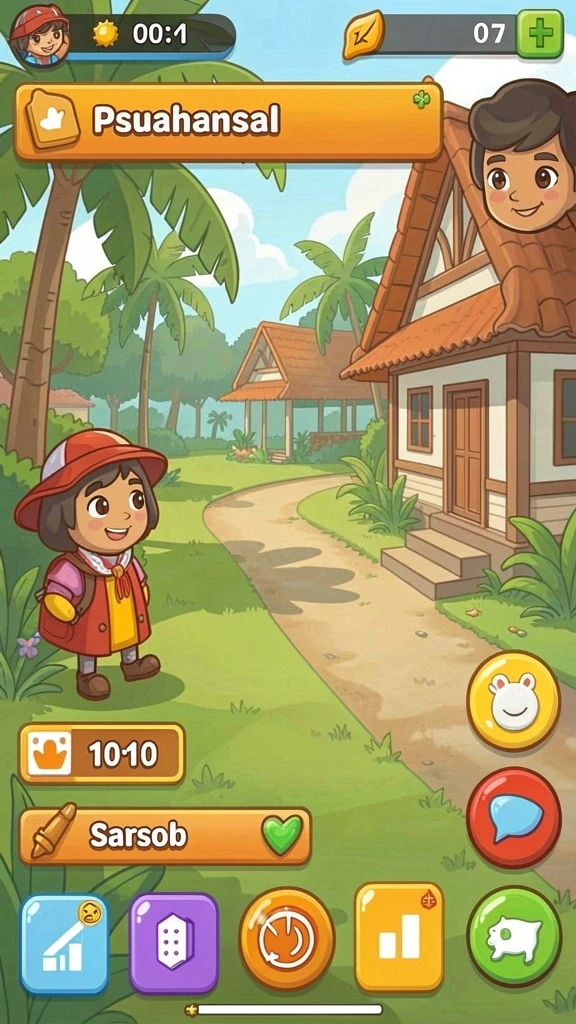576x1024 pixels.
Task: Open the player avatar with red cap
Action: [39, 35]
